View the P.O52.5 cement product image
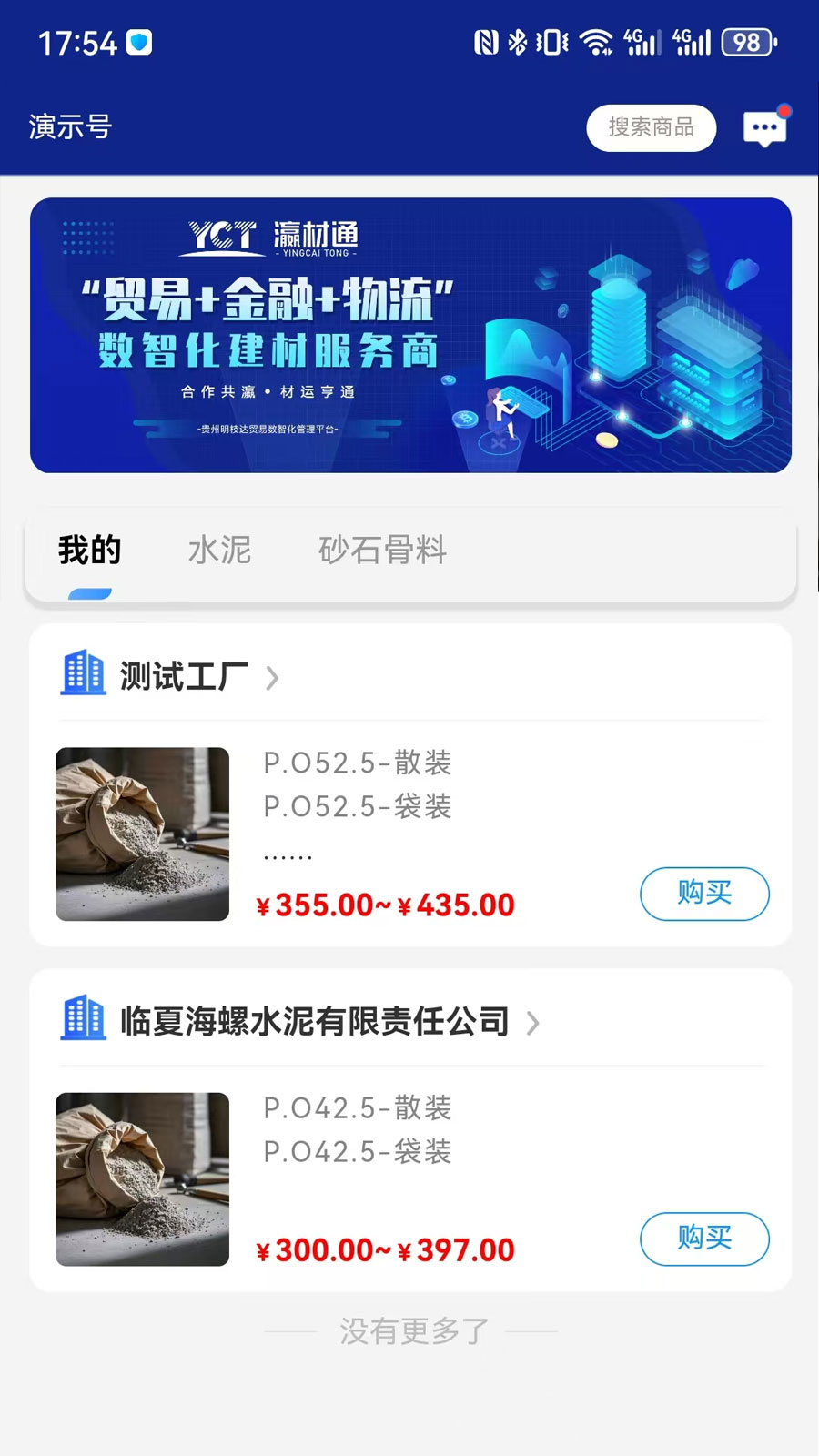The width and height of the screenshot is (819, 1456). tap(142, 834)
